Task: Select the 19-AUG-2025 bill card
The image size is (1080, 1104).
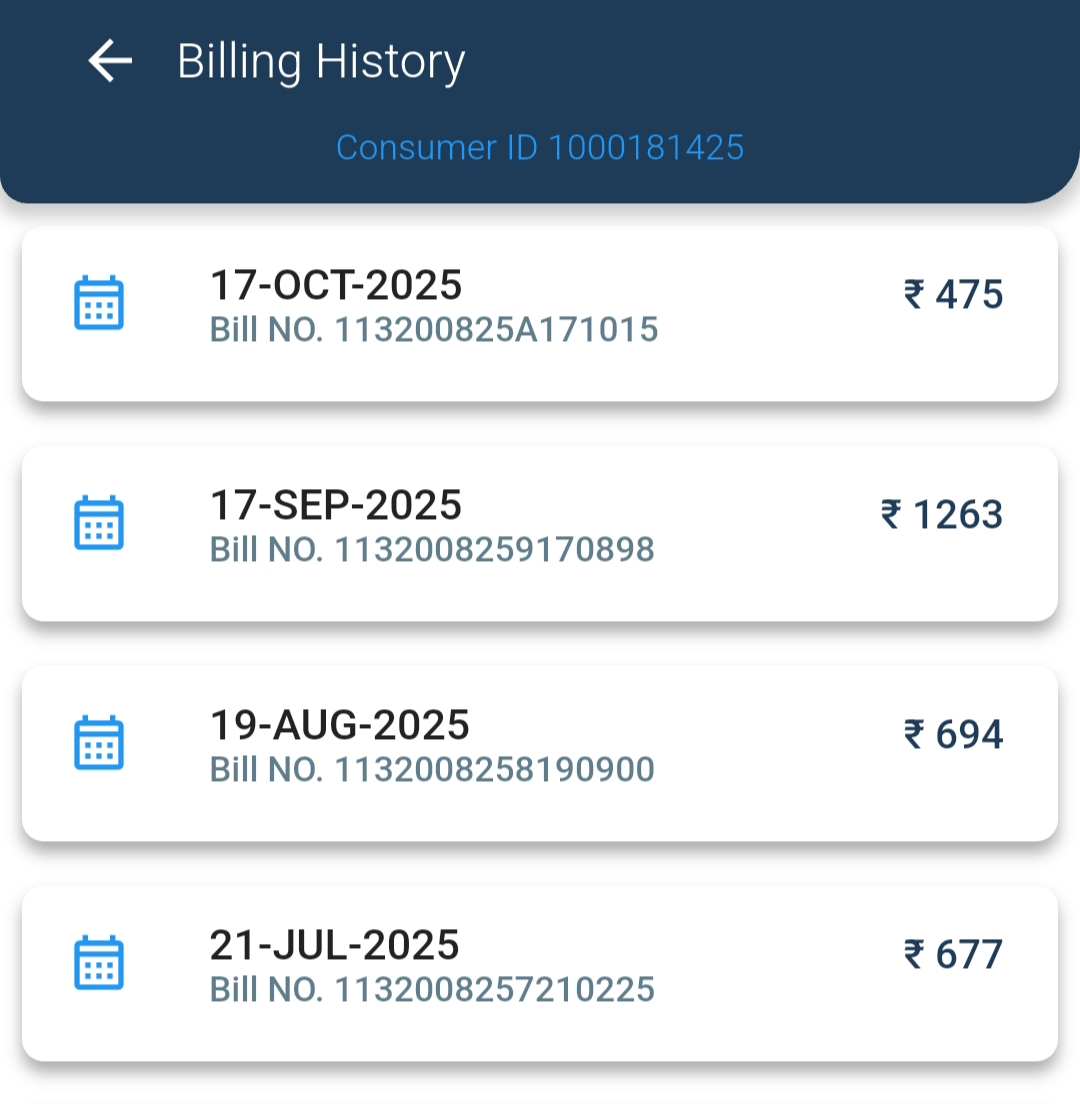Action: pos(540,752)
